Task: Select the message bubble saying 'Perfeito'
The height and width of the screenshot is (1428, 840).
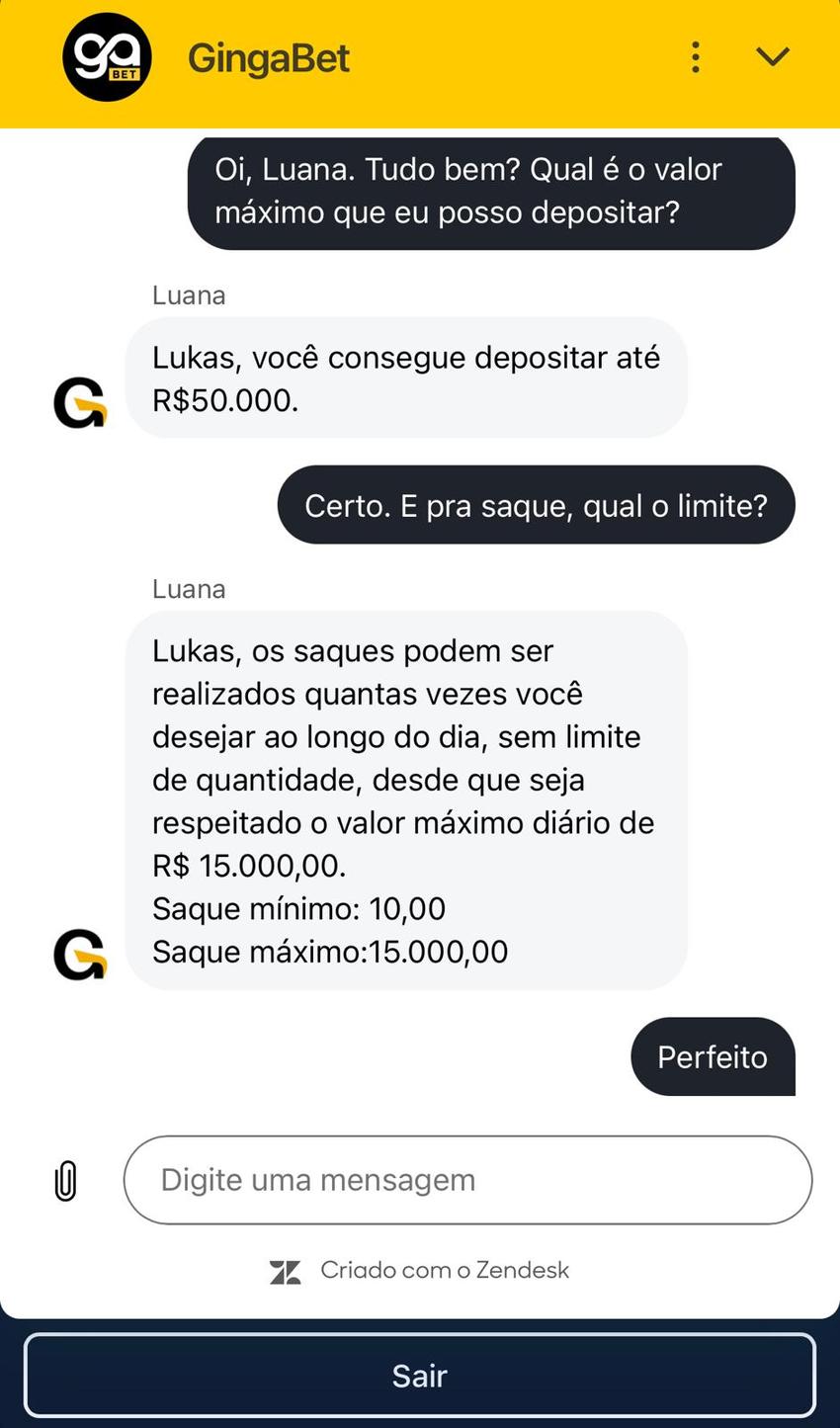Action: 712,1055
